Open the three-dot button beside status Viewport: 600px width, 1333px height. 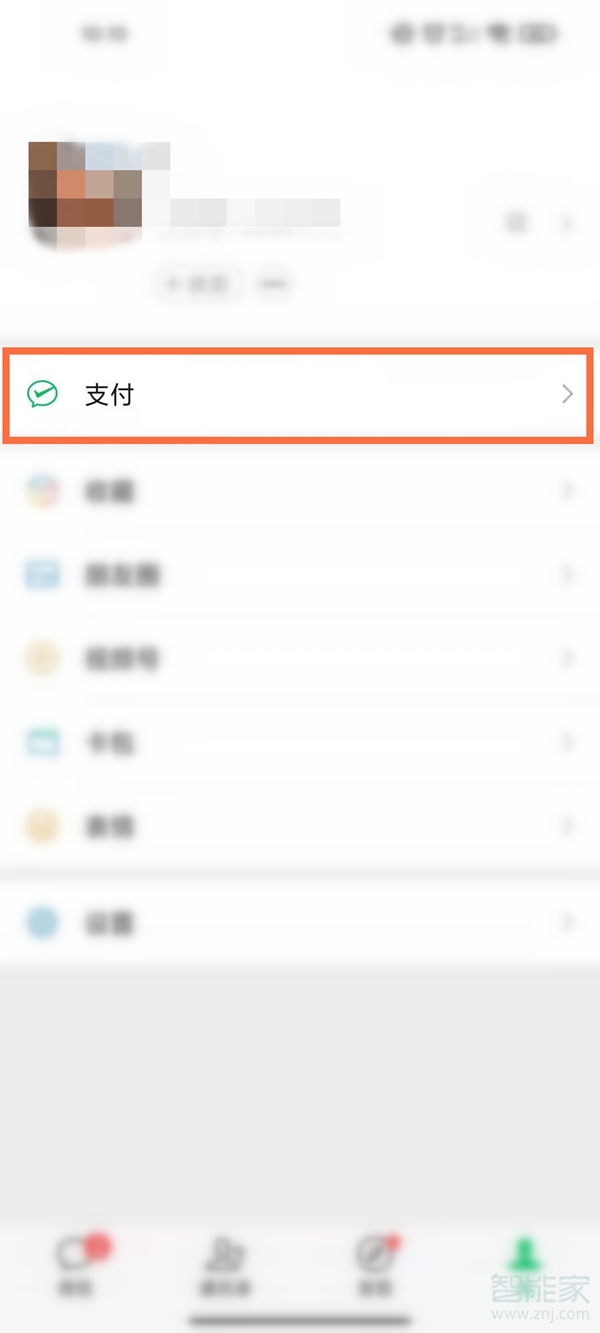click(274, 285)
